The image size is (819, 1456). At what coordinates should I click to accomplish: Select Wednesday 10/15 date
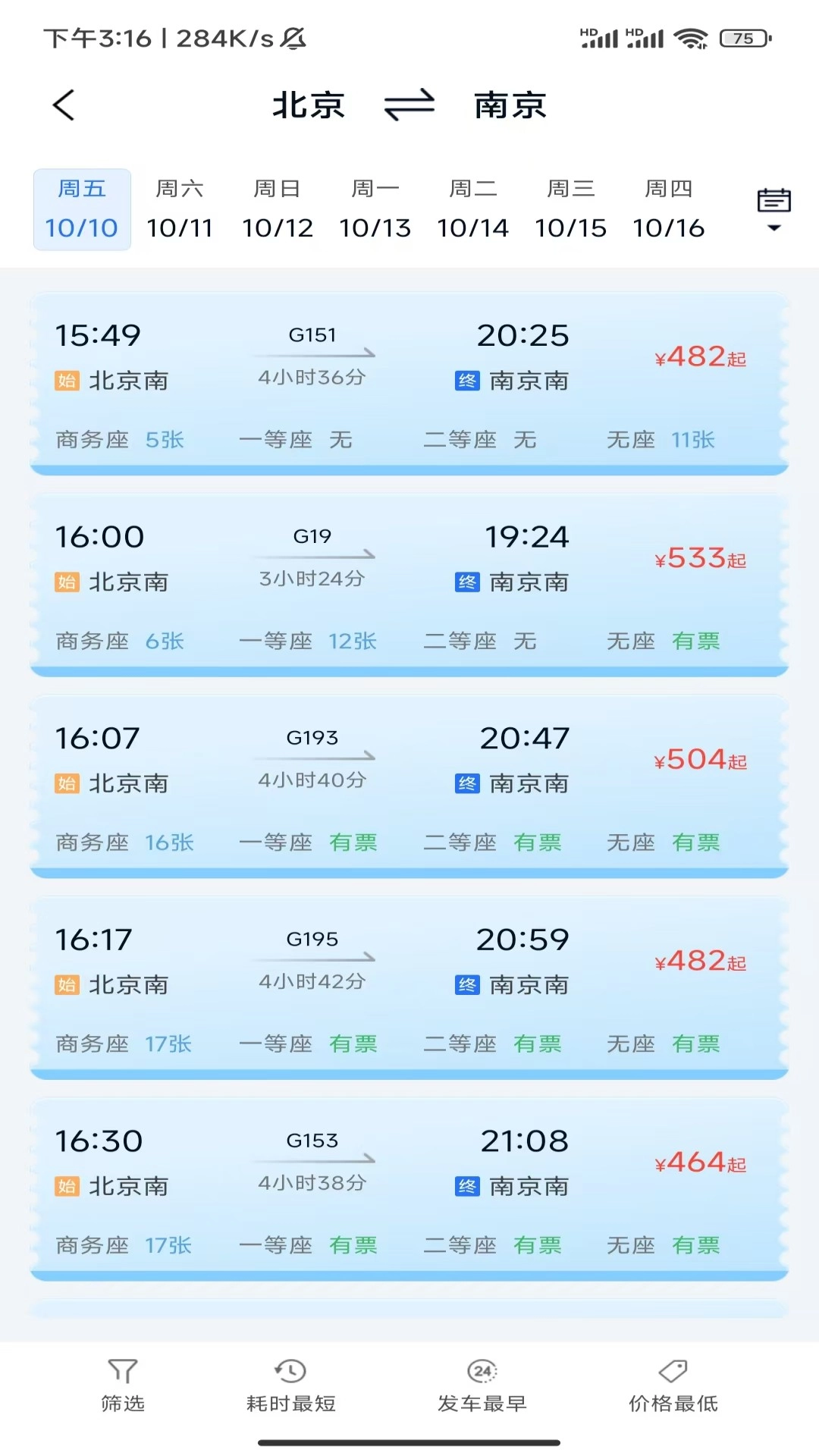571,209
